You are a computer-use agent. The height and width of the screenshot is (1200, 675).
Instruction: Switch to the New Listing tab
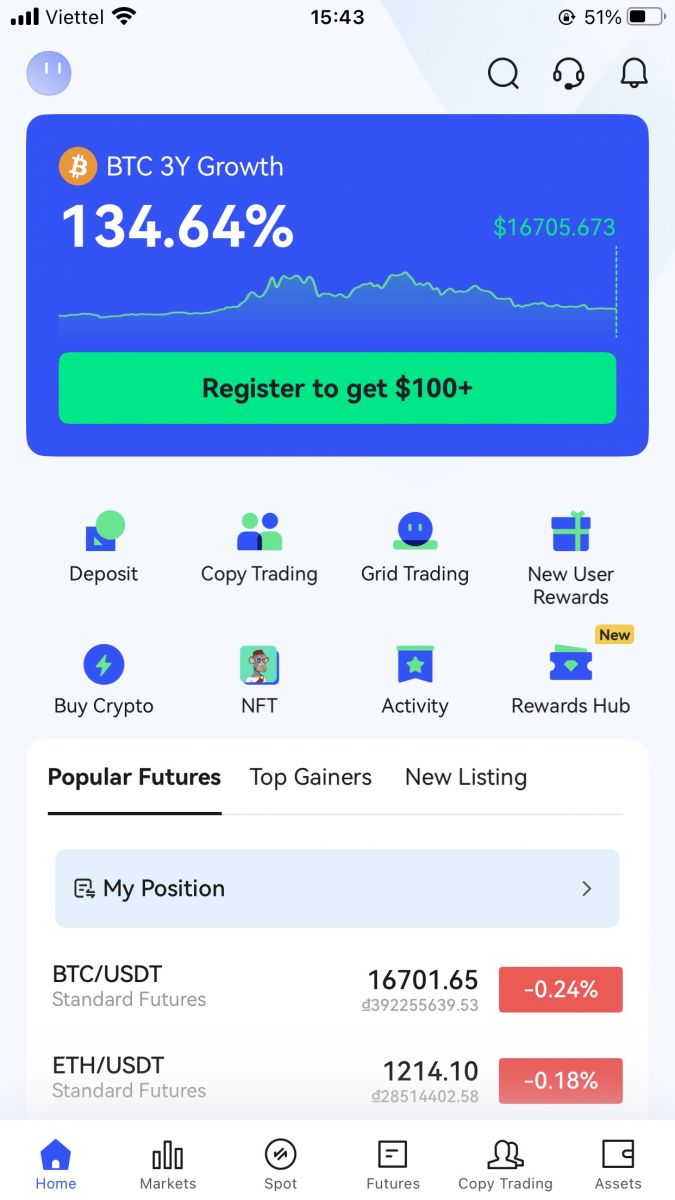(465, 777)
